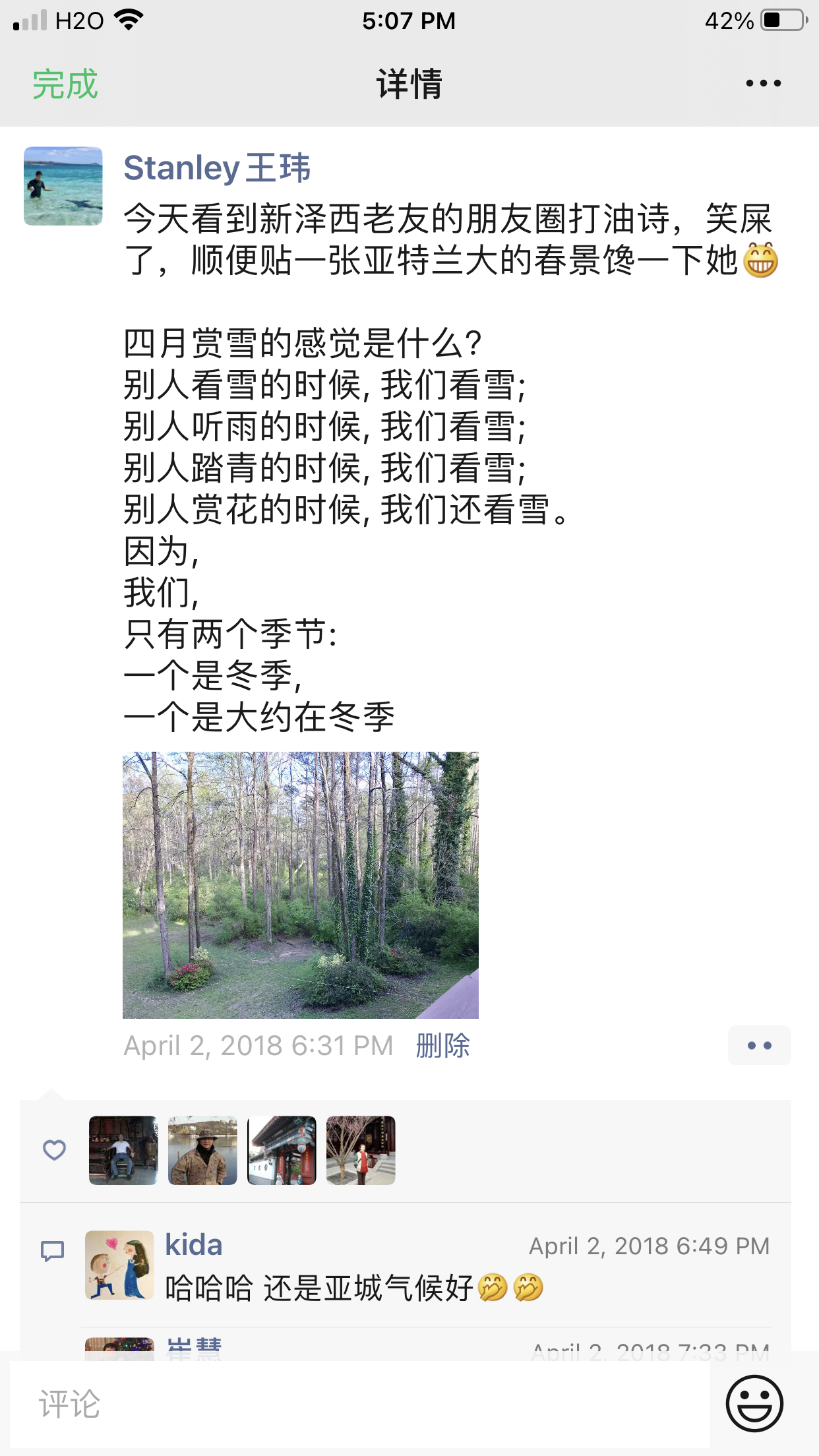The image size is (819, 1456).
Task: Reply to kida's comment 哈哈哈
Action: (353, 1288)
